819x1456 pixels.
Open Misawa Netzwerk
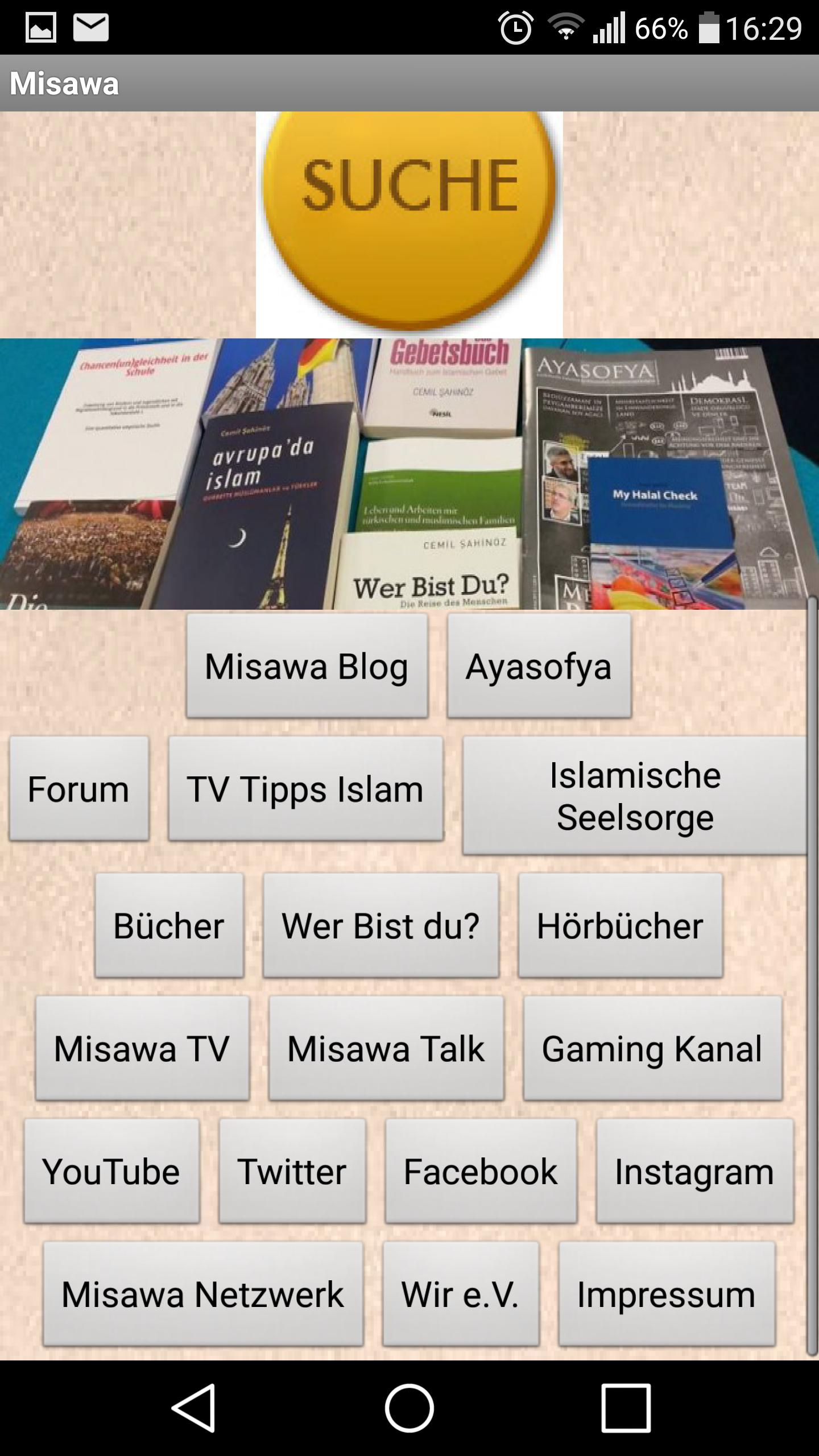pos(203,1294)
